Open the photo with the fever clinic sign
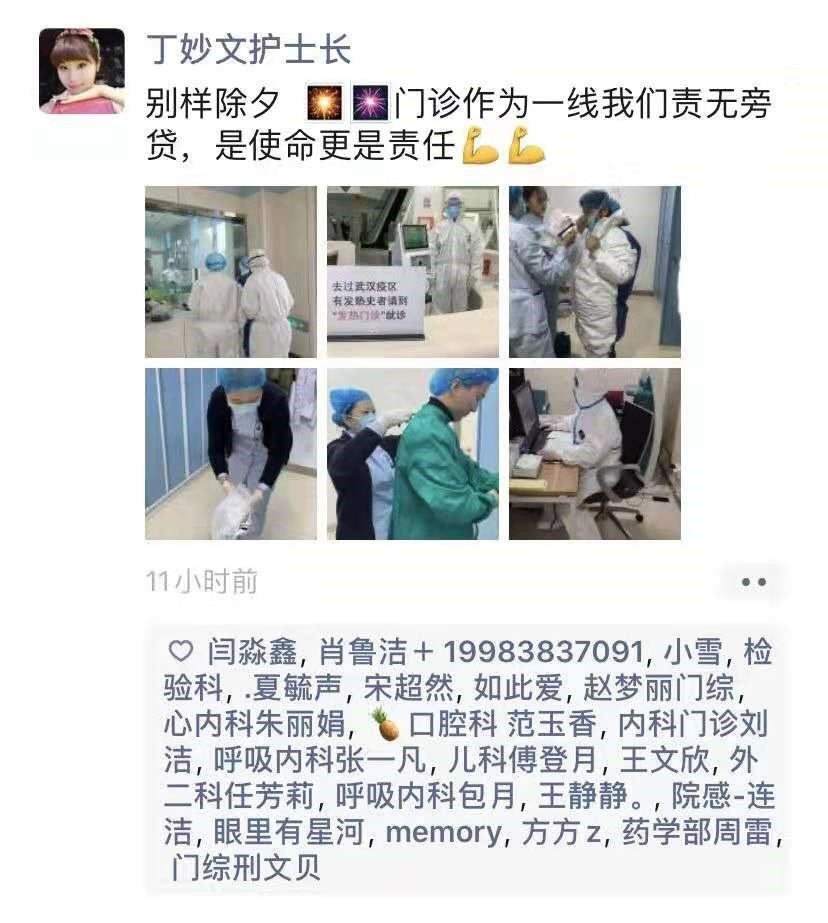This screenshot has width=828, height=923. point(412,272)
